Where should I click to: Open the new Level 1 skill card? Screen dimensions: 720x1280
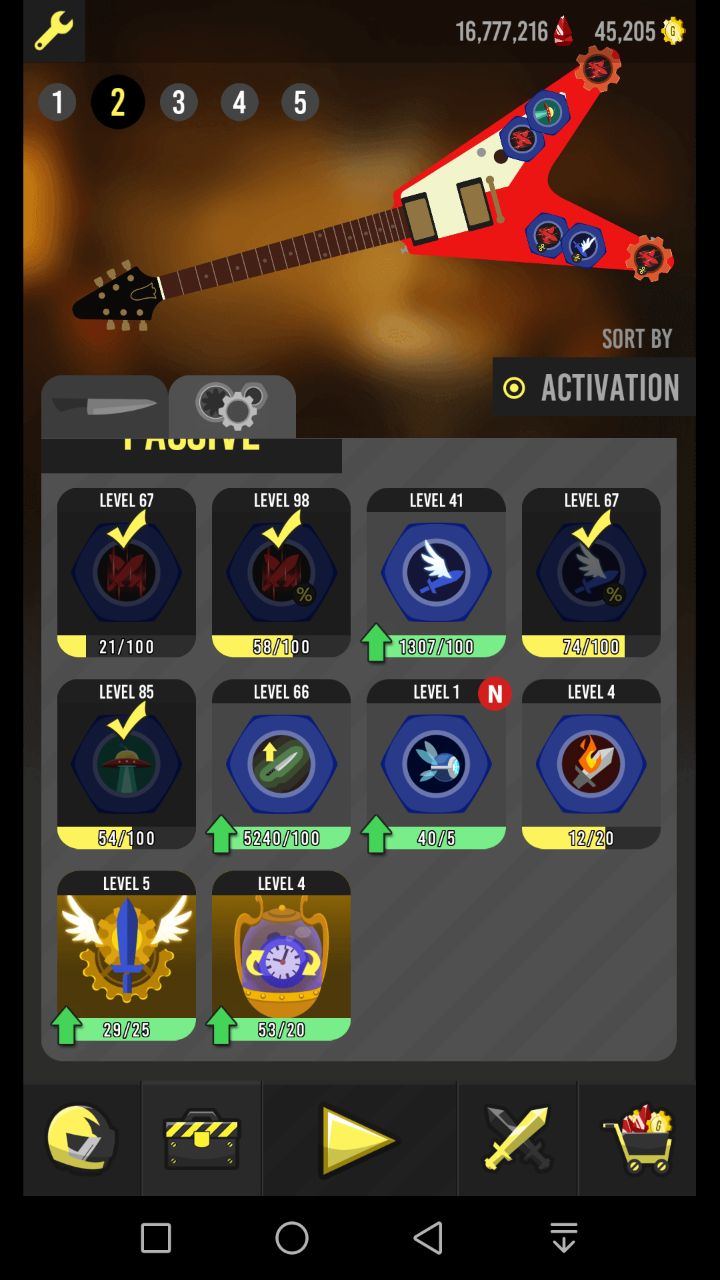pyautogui.click(x=436, y=764)
